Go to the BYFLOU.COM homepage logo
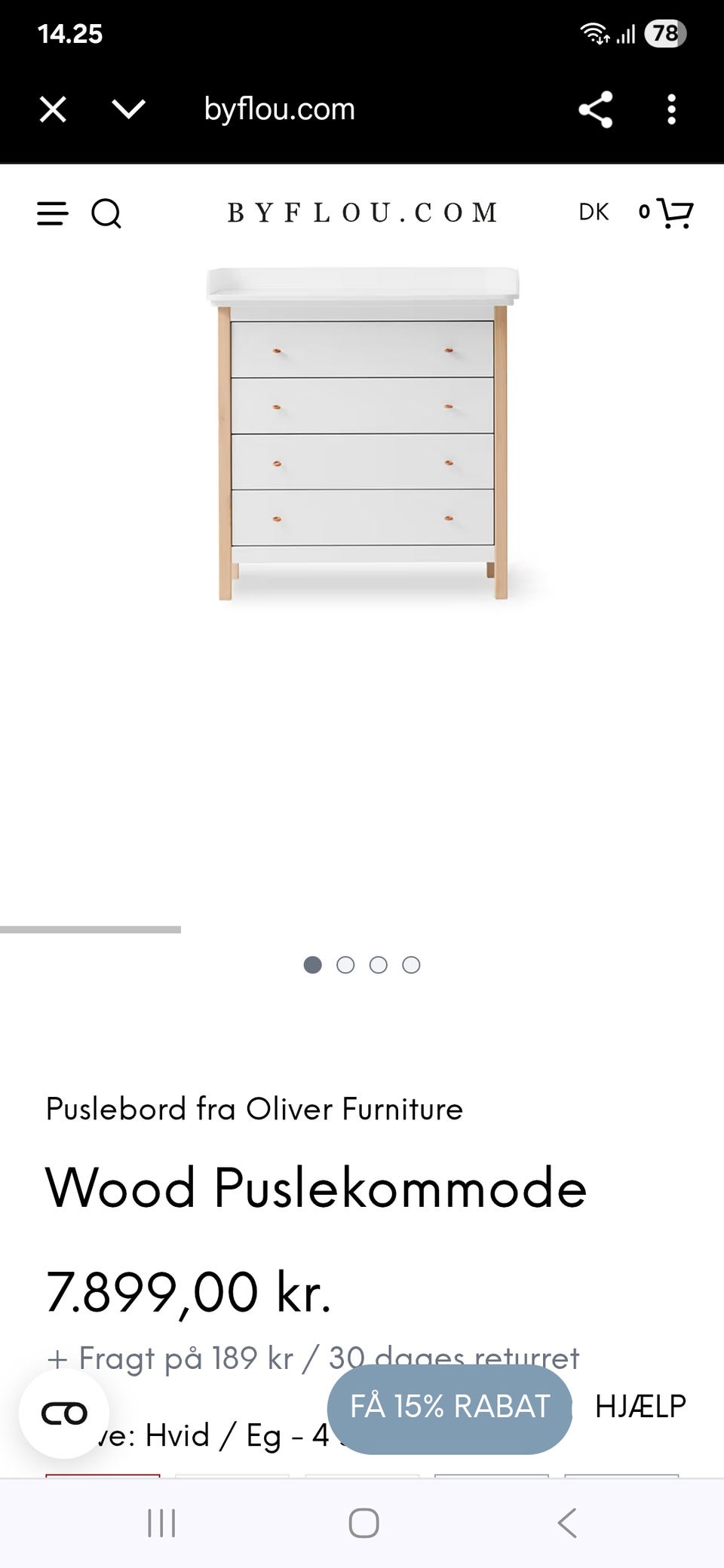Image resolution: width=724 pixels, height=1568 pixels. 363,213
